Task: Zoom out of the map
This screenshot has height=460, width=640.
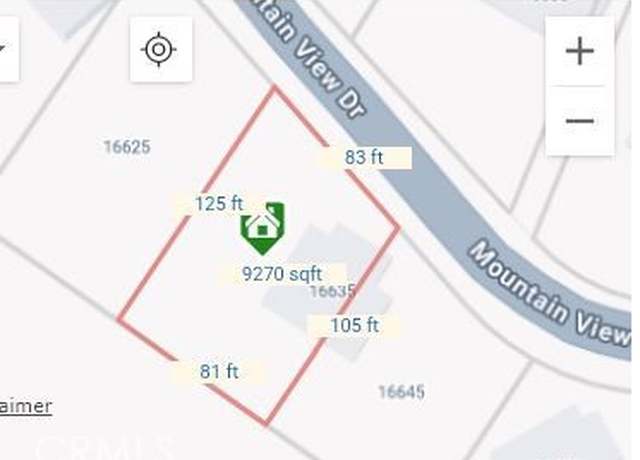Action: 580,121
